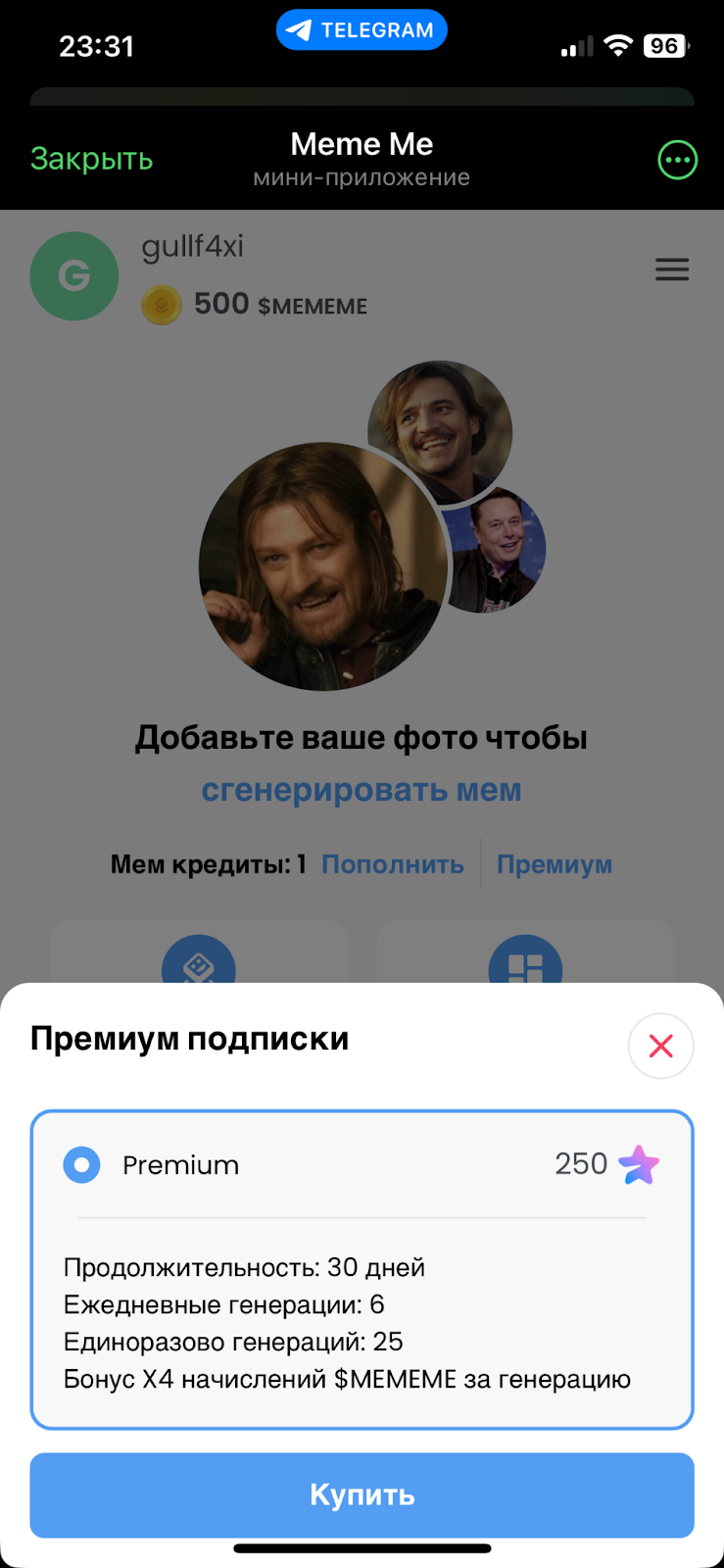Open the three-dot mini-app options menu
724x1568 pixels.
(677, 160)
